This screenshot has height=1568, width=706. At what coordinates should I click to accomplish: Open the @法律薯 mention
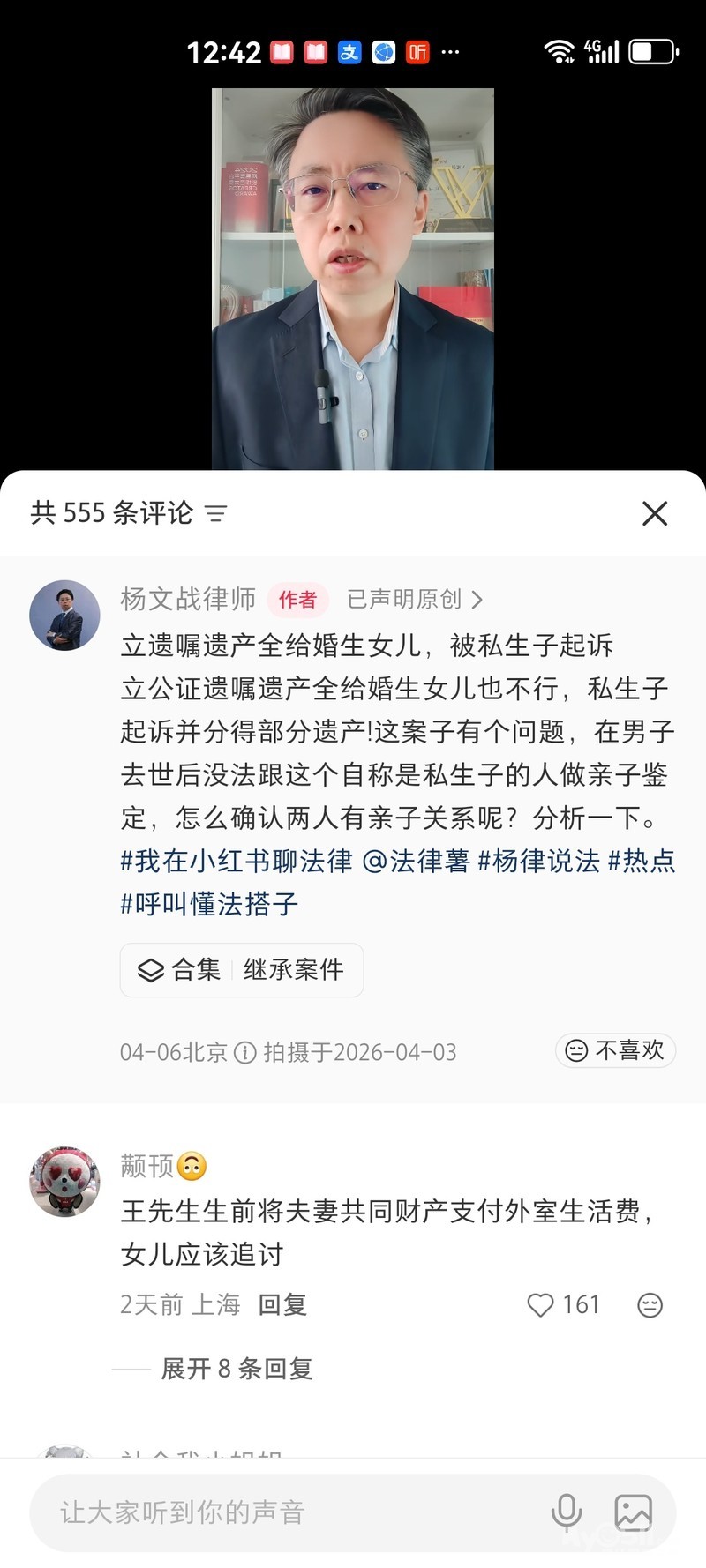416,861
